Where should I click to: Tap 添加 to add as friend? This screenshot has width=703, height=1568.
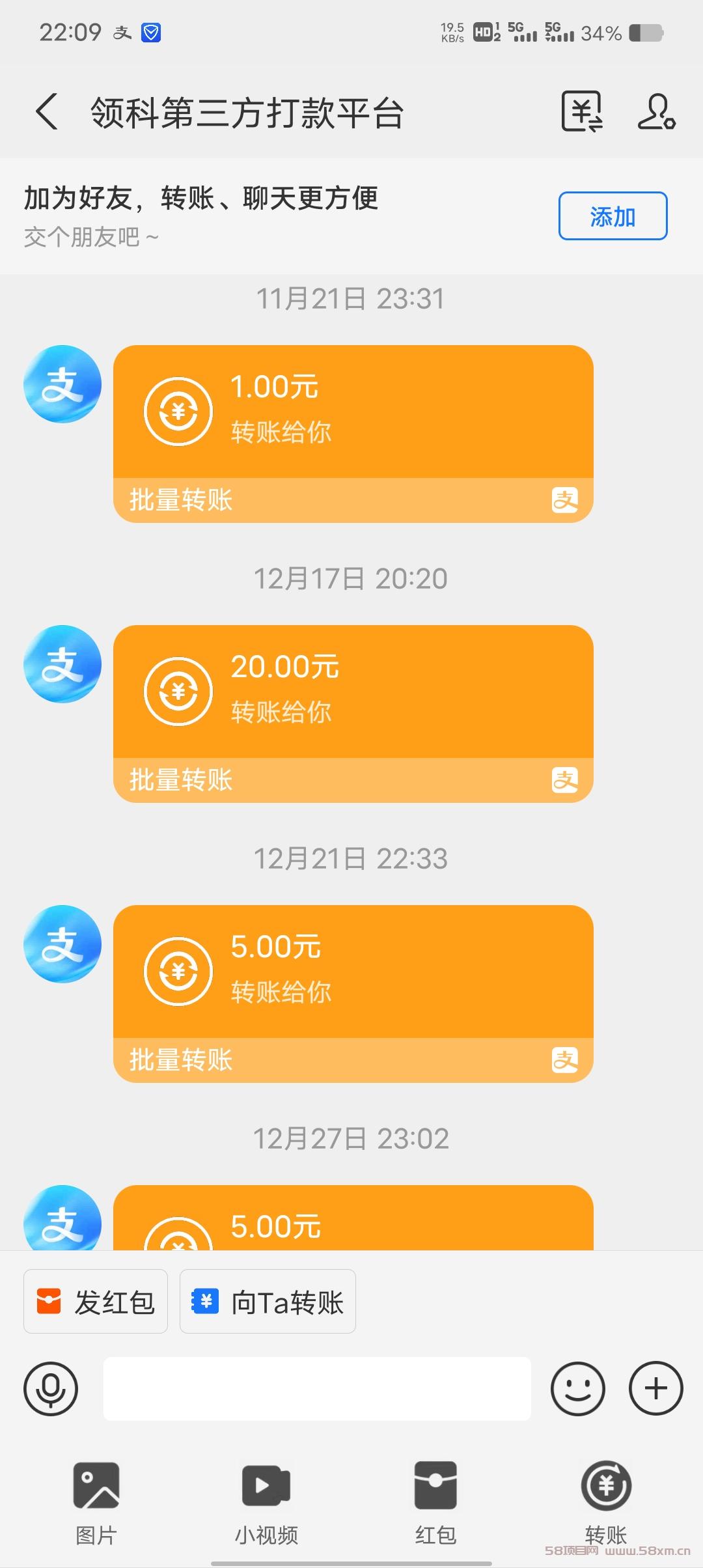coord(613,216)
